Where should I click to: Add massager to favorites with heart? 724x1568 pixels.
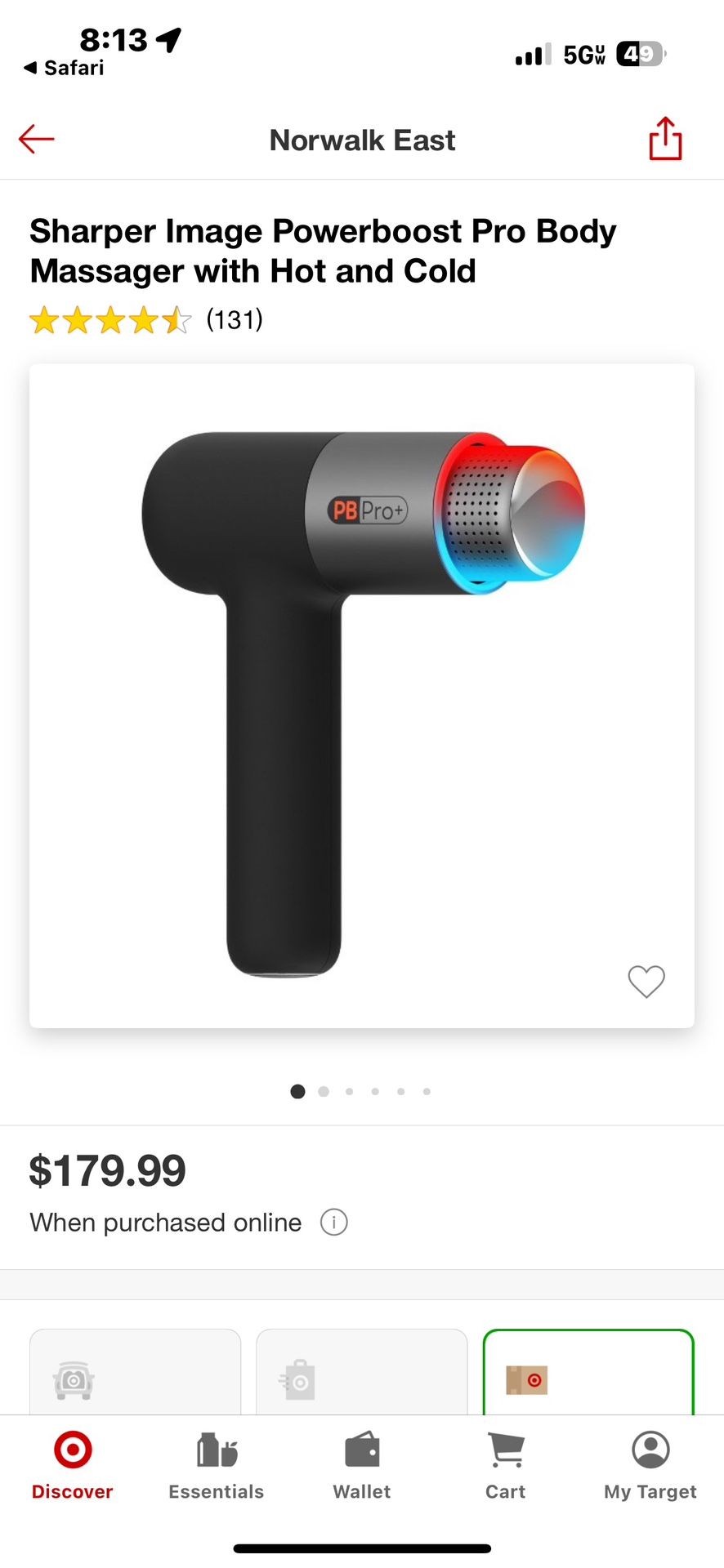pos(646,981)
